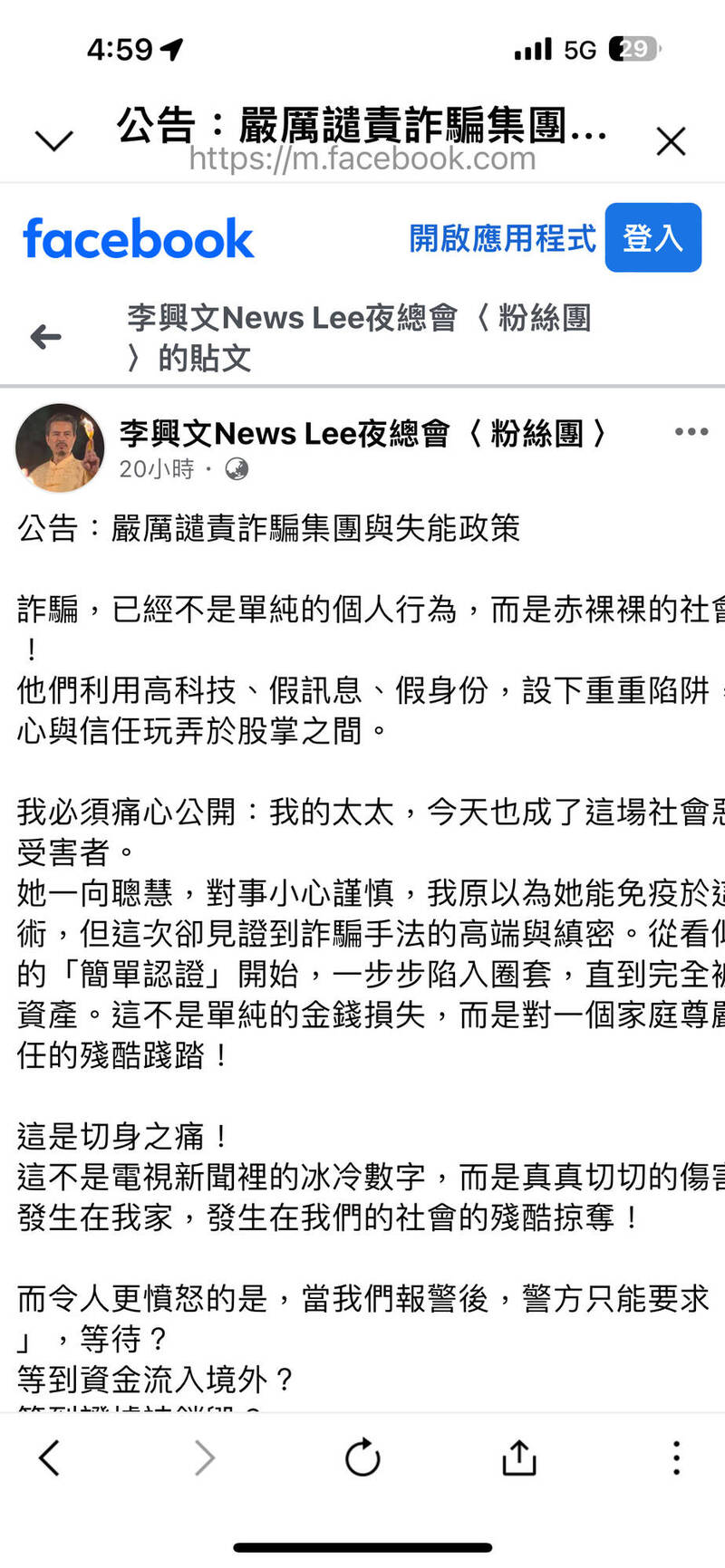Go back using the post header arrow
This screenshot has width=725, height=1568.
pyautogui.click(x=45, y=338)
